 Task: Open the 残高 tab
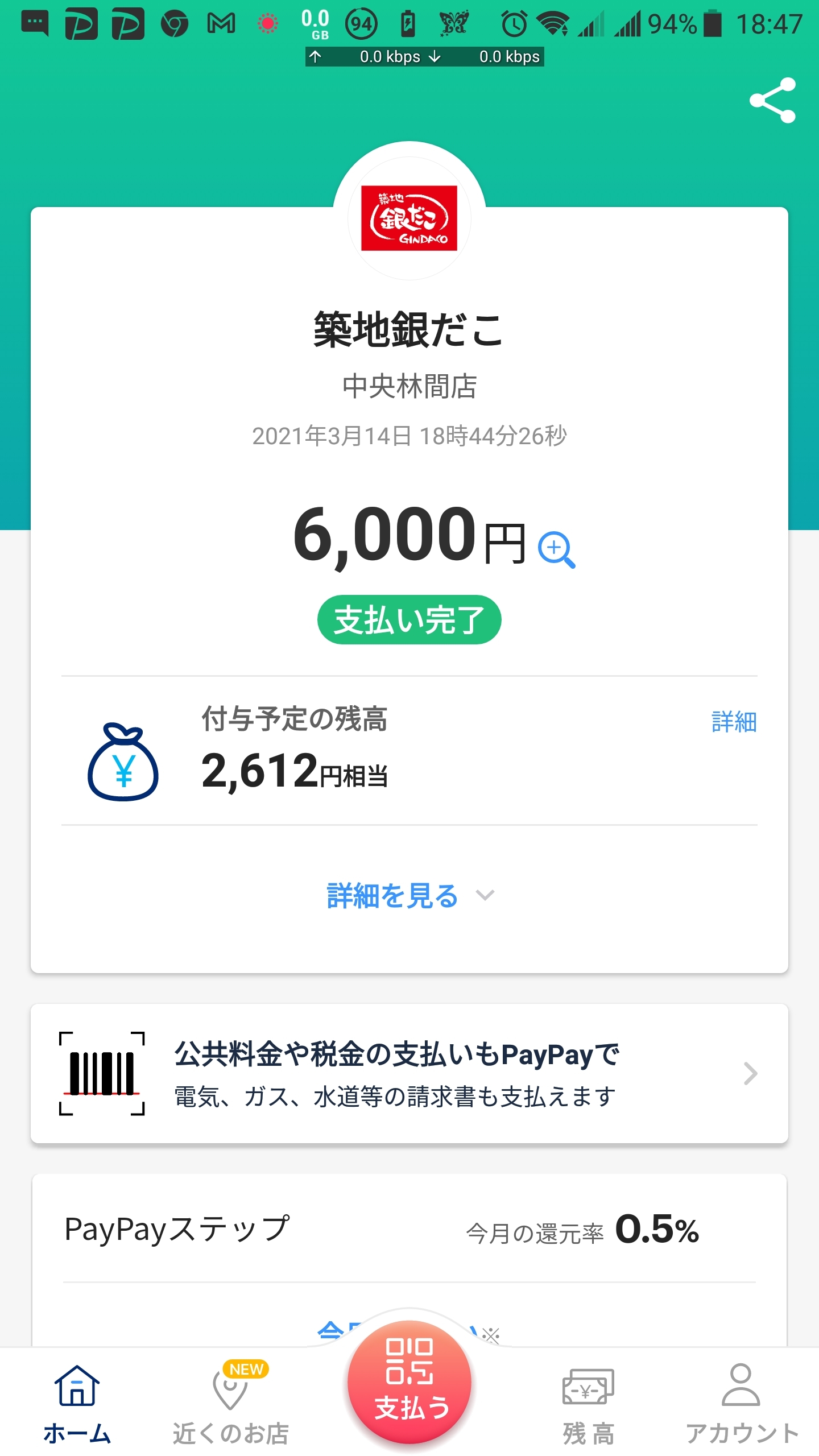pos(588,1405)
